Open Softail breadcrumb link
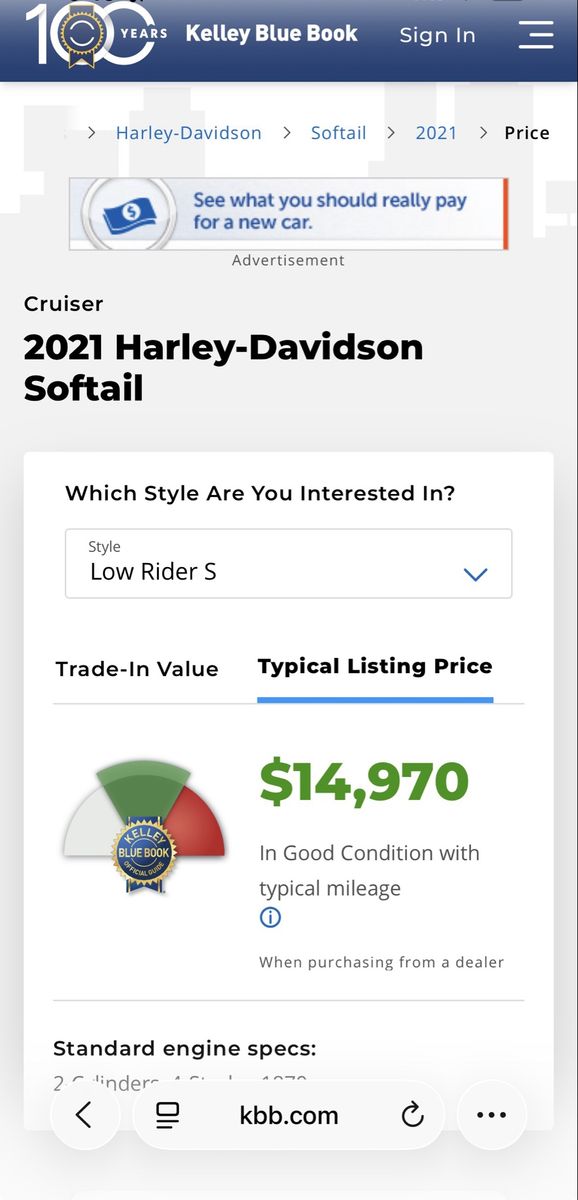The width and height of the screenshot is (578, 1200). (338, 133)
